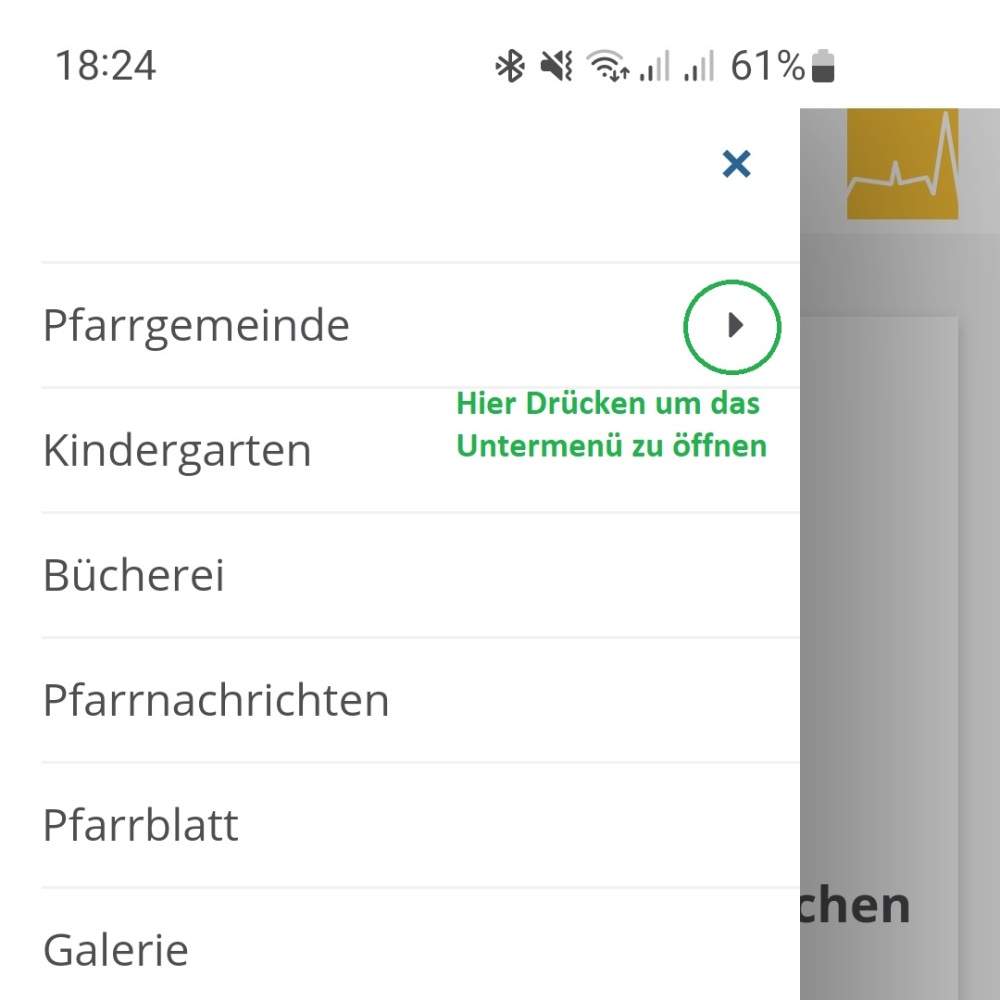Tap the Galerie menu item

[x=116, y=949]
